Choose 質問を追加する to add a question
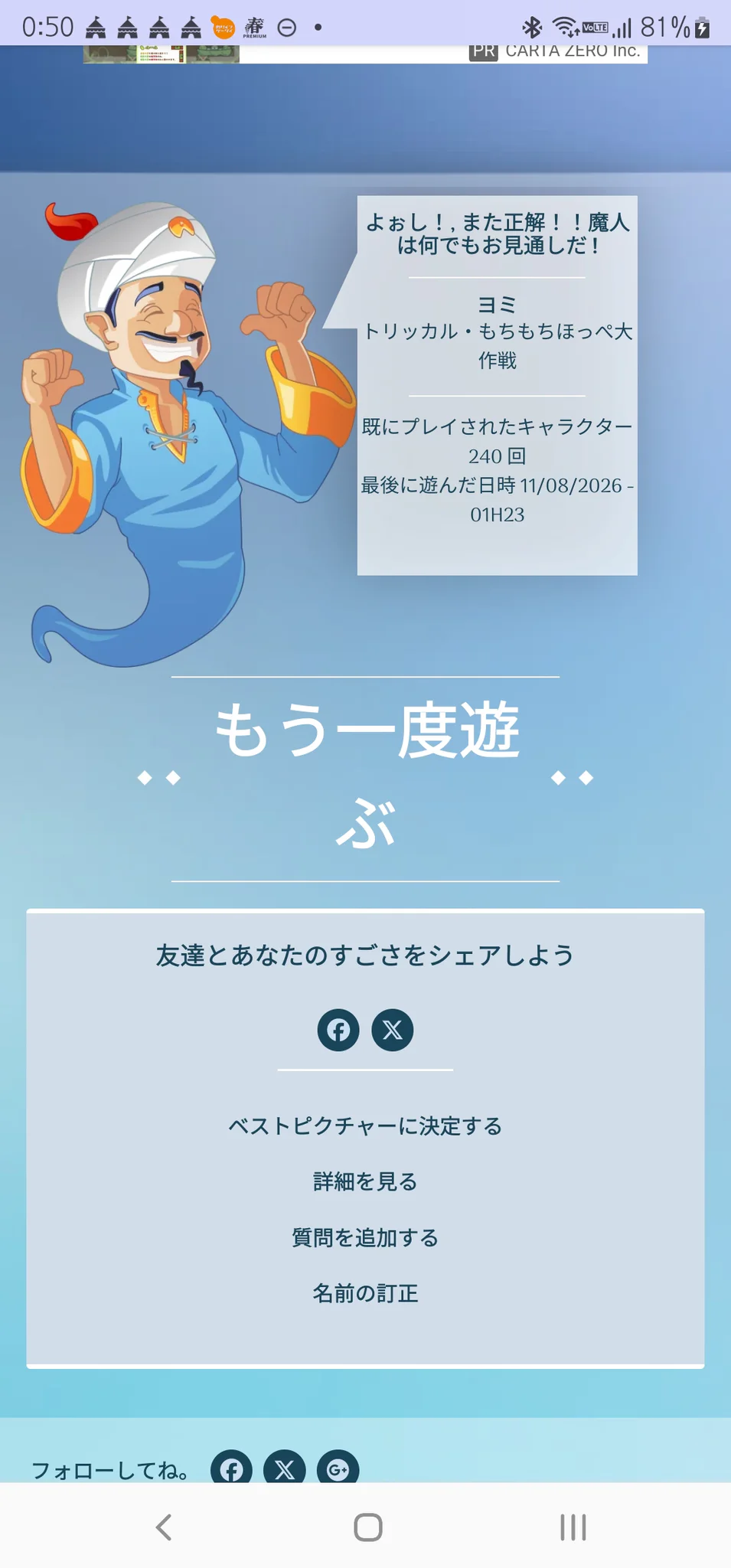The height and width of the screenshot is (1568, 731). click(x=365, y=1238)
